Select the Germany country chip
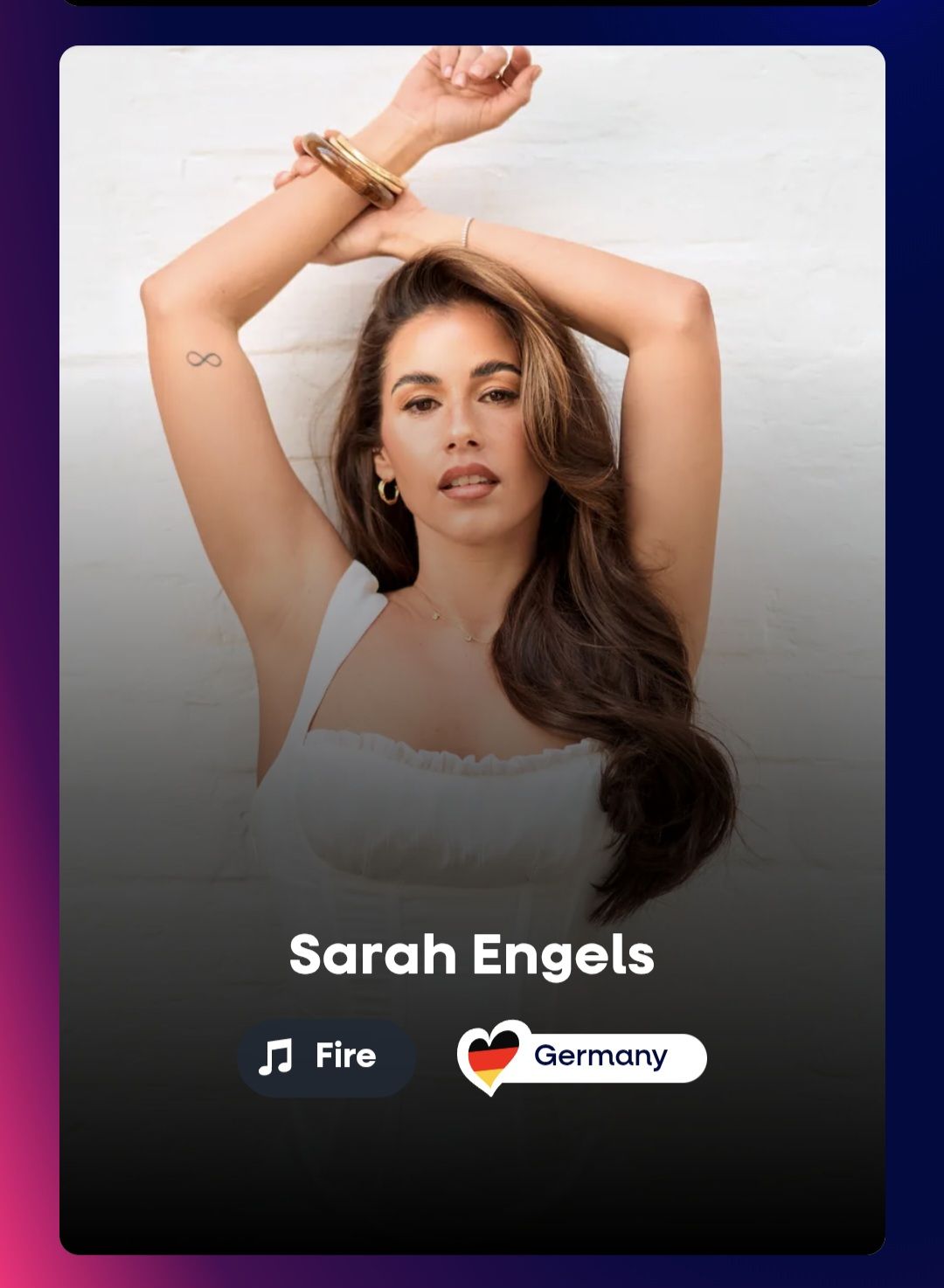 tap(583, 1056)
